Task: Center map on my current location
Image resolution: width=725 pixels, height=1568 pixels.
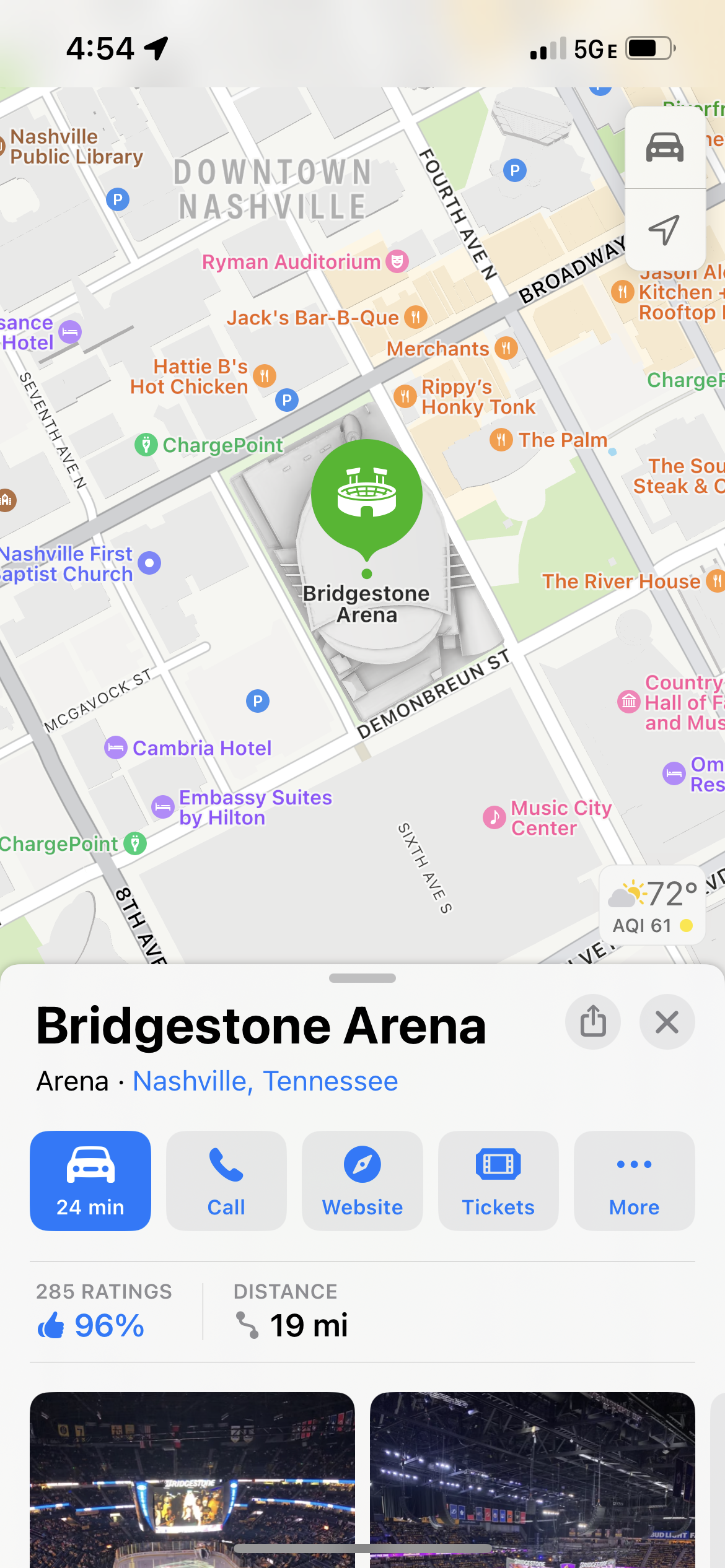Action: 665,230
